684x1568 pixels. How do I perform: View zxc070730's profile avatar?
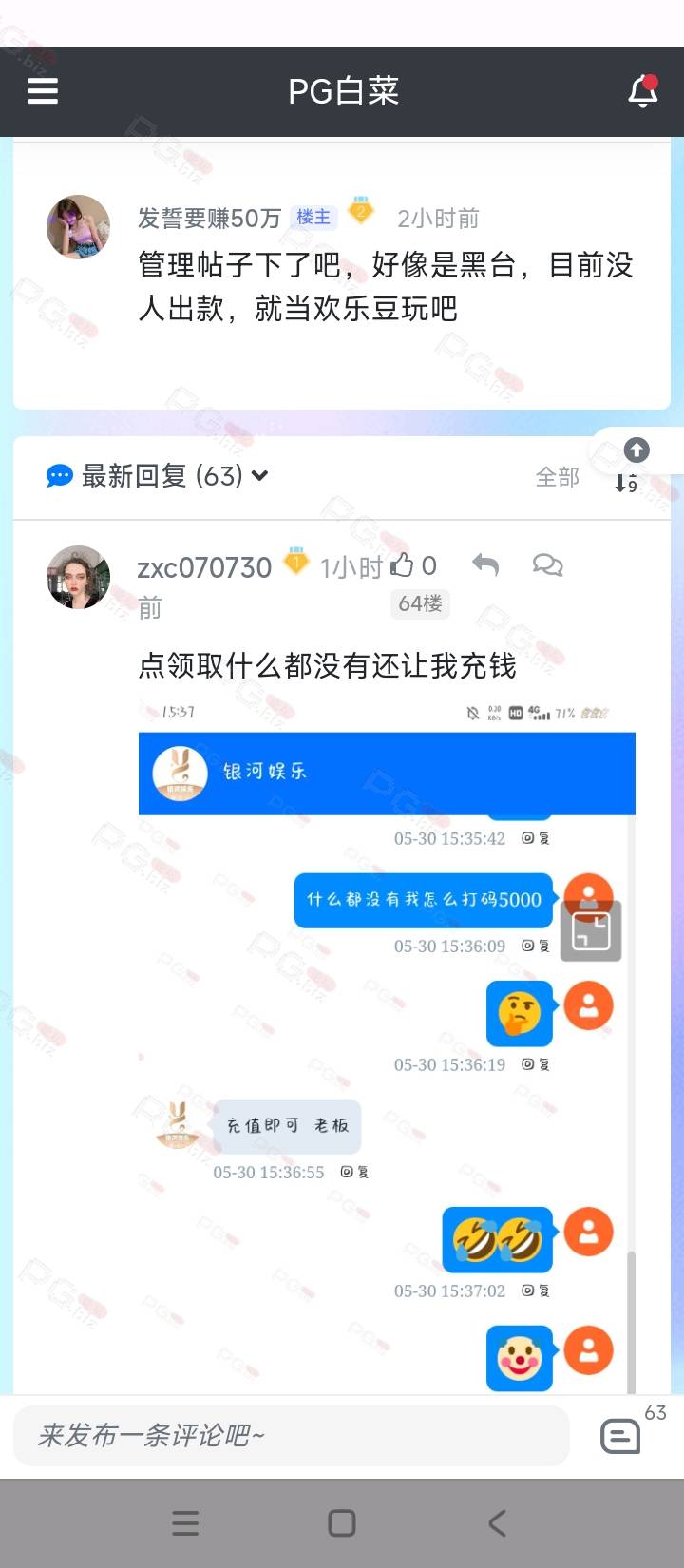[x=79, y=577]
